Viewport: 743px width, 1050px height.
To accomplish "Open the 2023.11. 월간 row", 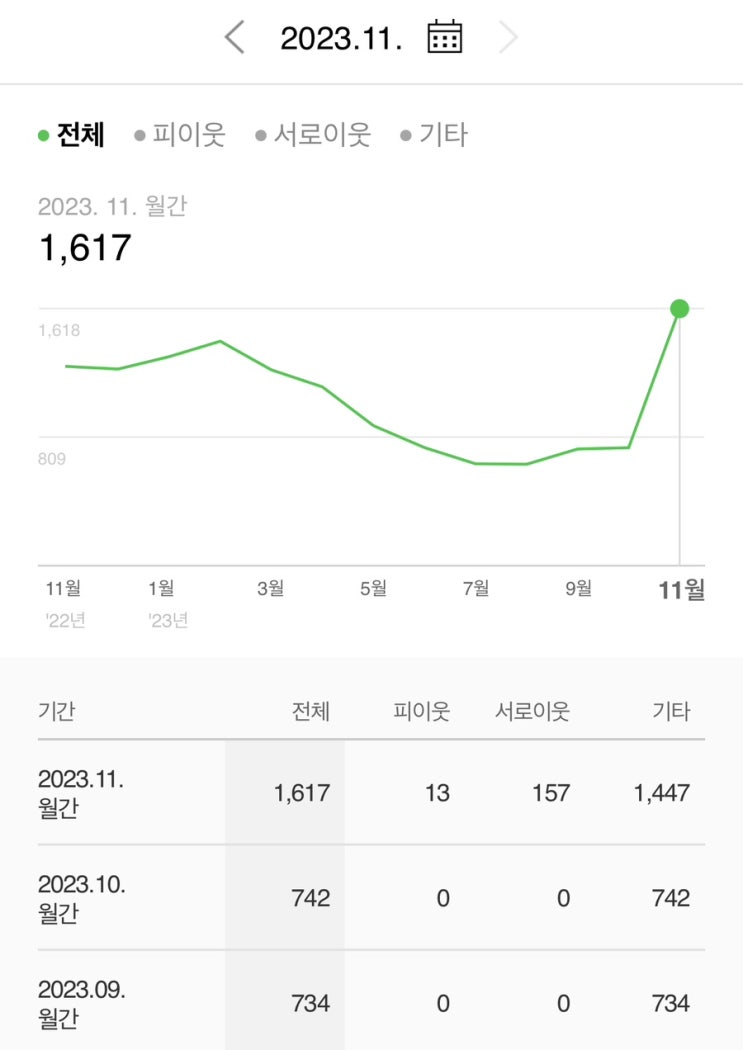I will [x=371, y=793].
